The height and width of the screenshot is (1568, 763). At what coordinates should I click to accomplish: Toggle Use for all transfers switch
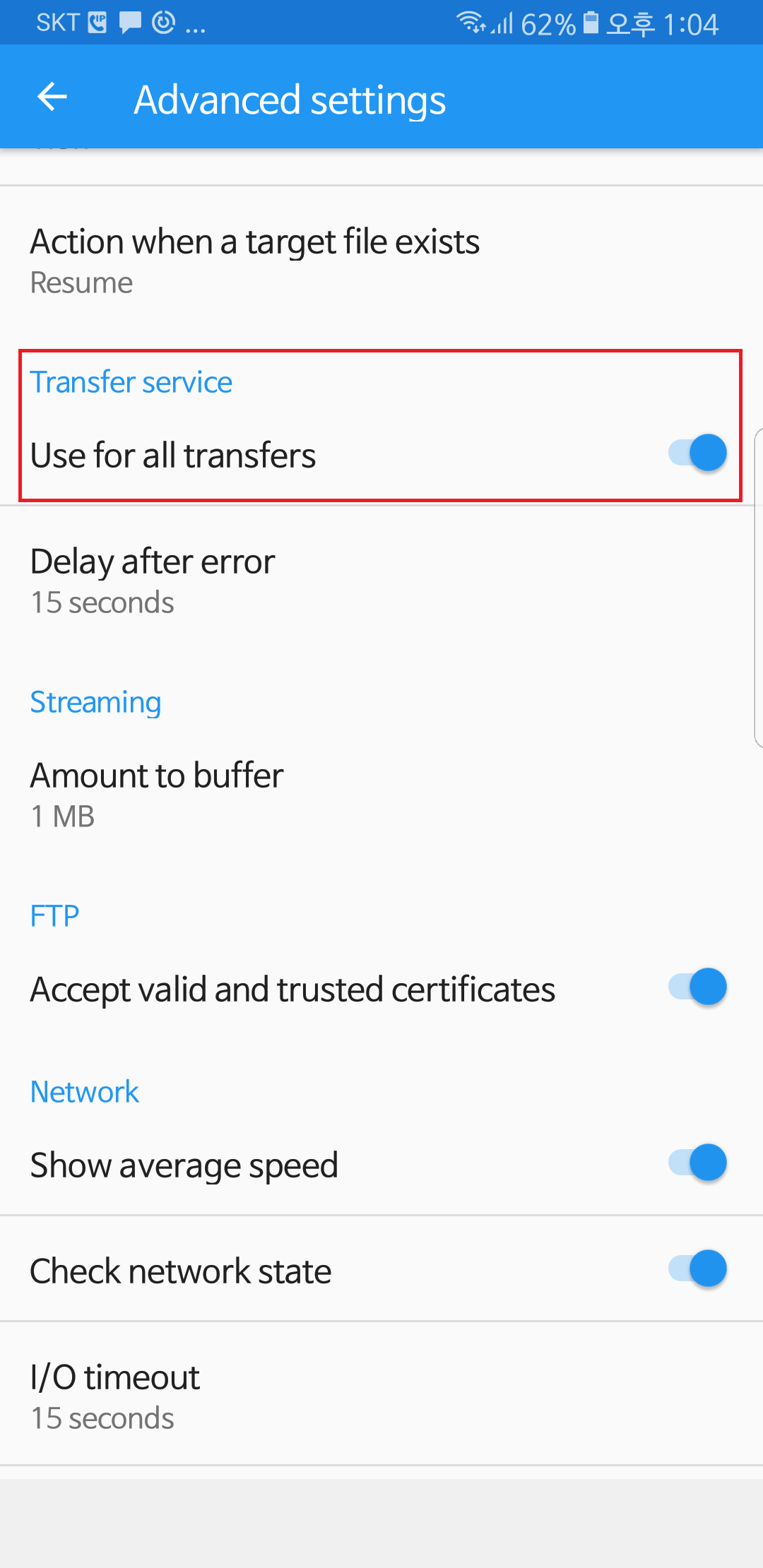pyautogui.click(x=697, y=453)
